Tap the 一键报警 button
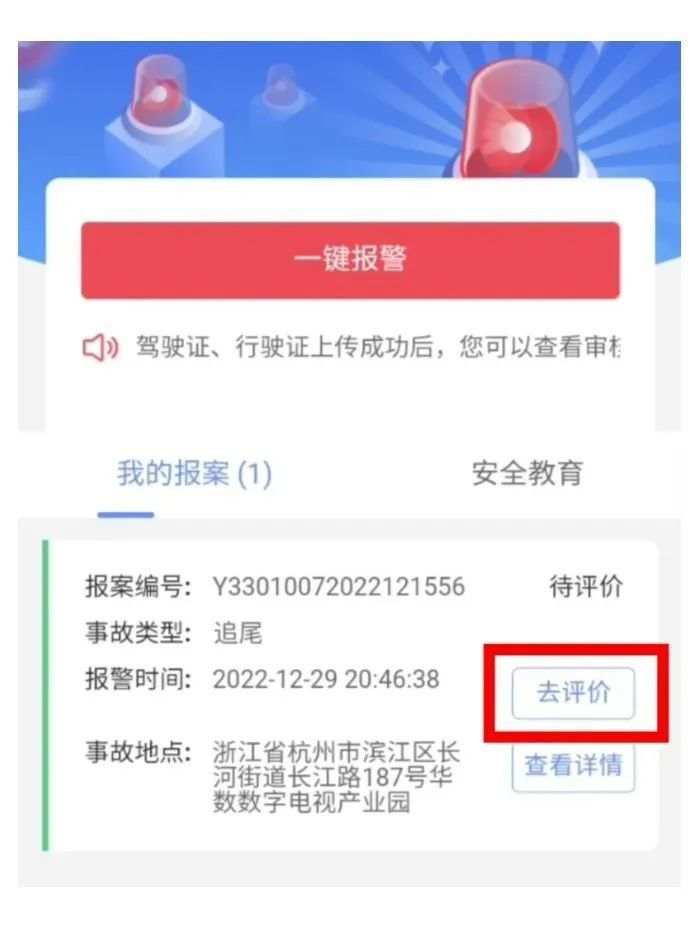Image resolution: width=698 pixels, height=929 pixels. pyautogui.click(x=350, y=260)
